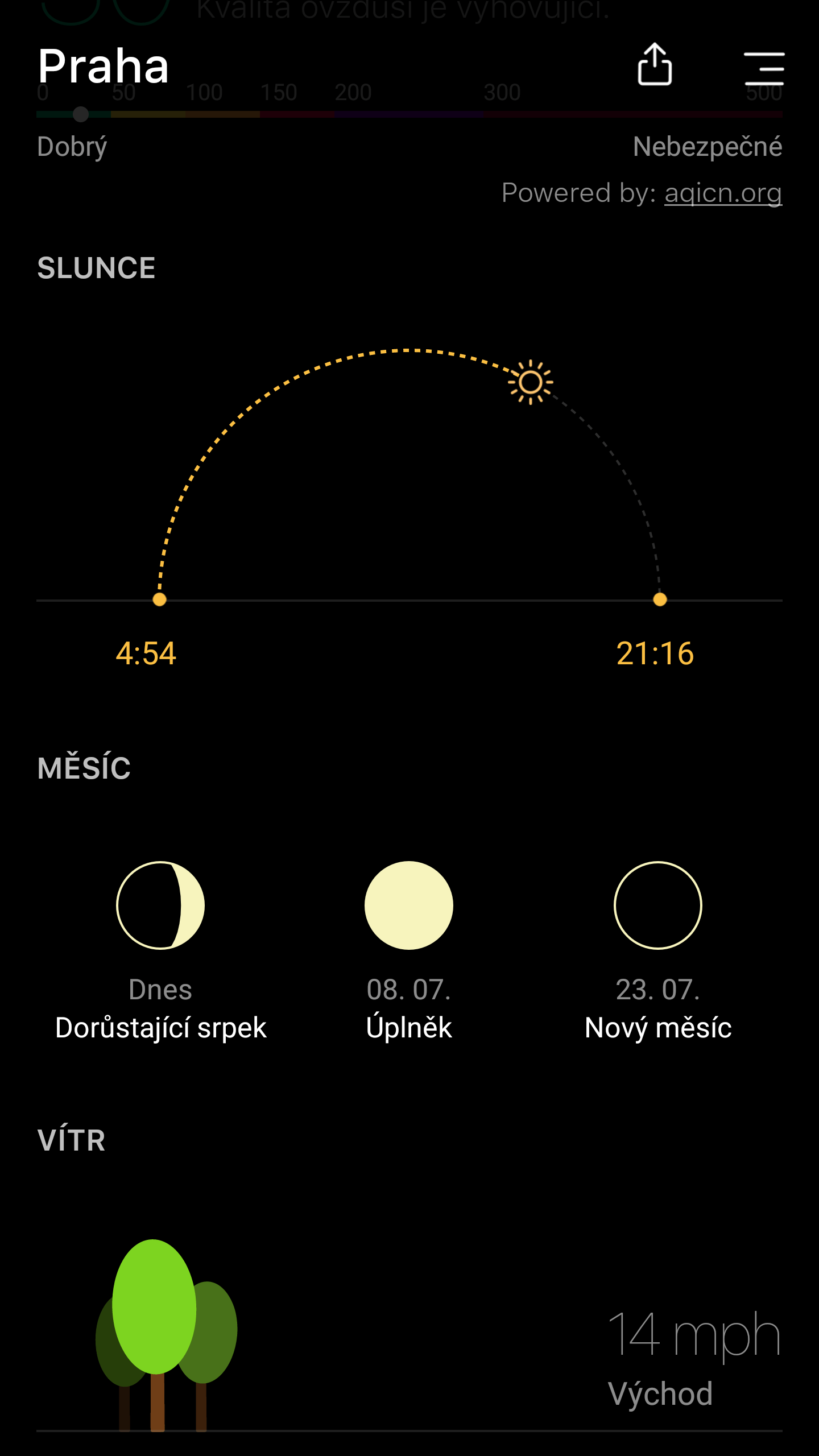Share the Praha weather forecast
Screen dimensions: 819x1456
click(x=655, y=65)
